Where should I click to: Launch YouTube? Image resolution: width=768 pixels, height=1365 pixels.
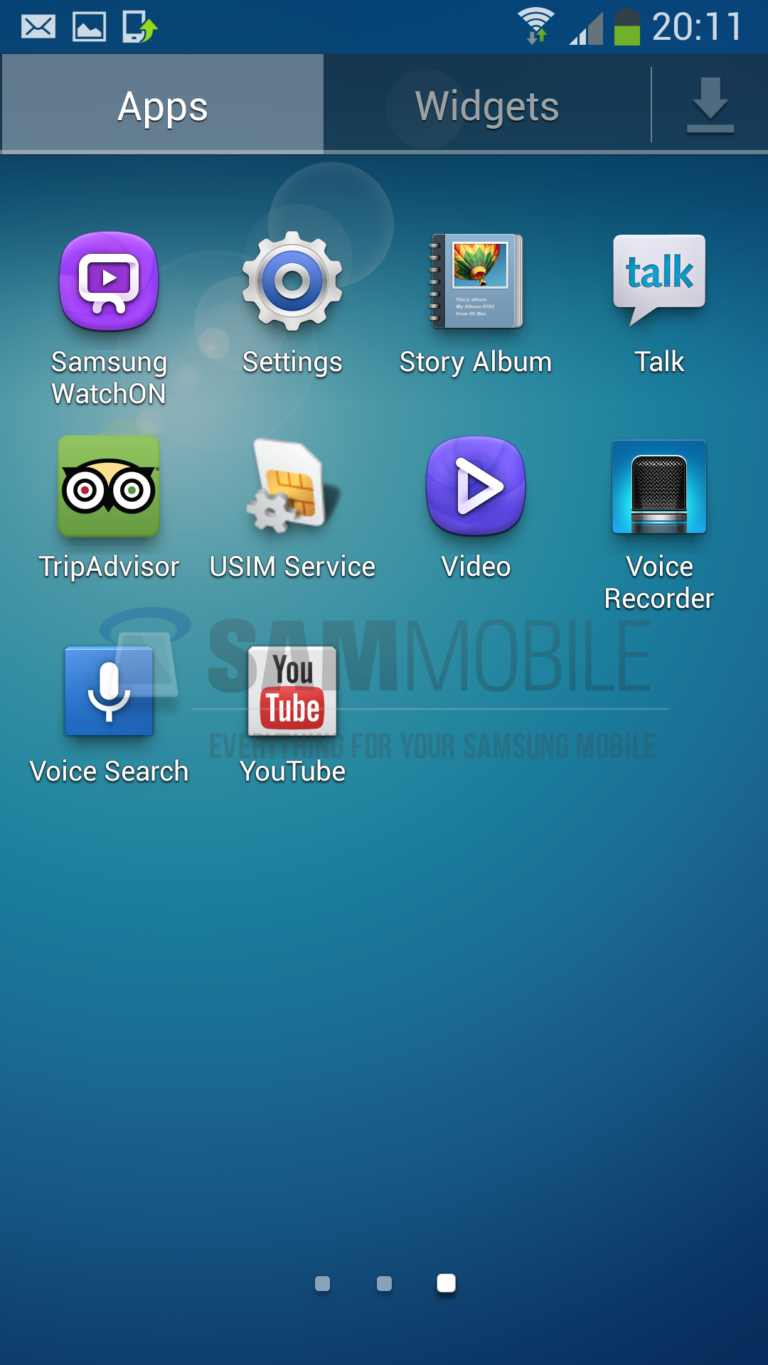tap(291, 691)
